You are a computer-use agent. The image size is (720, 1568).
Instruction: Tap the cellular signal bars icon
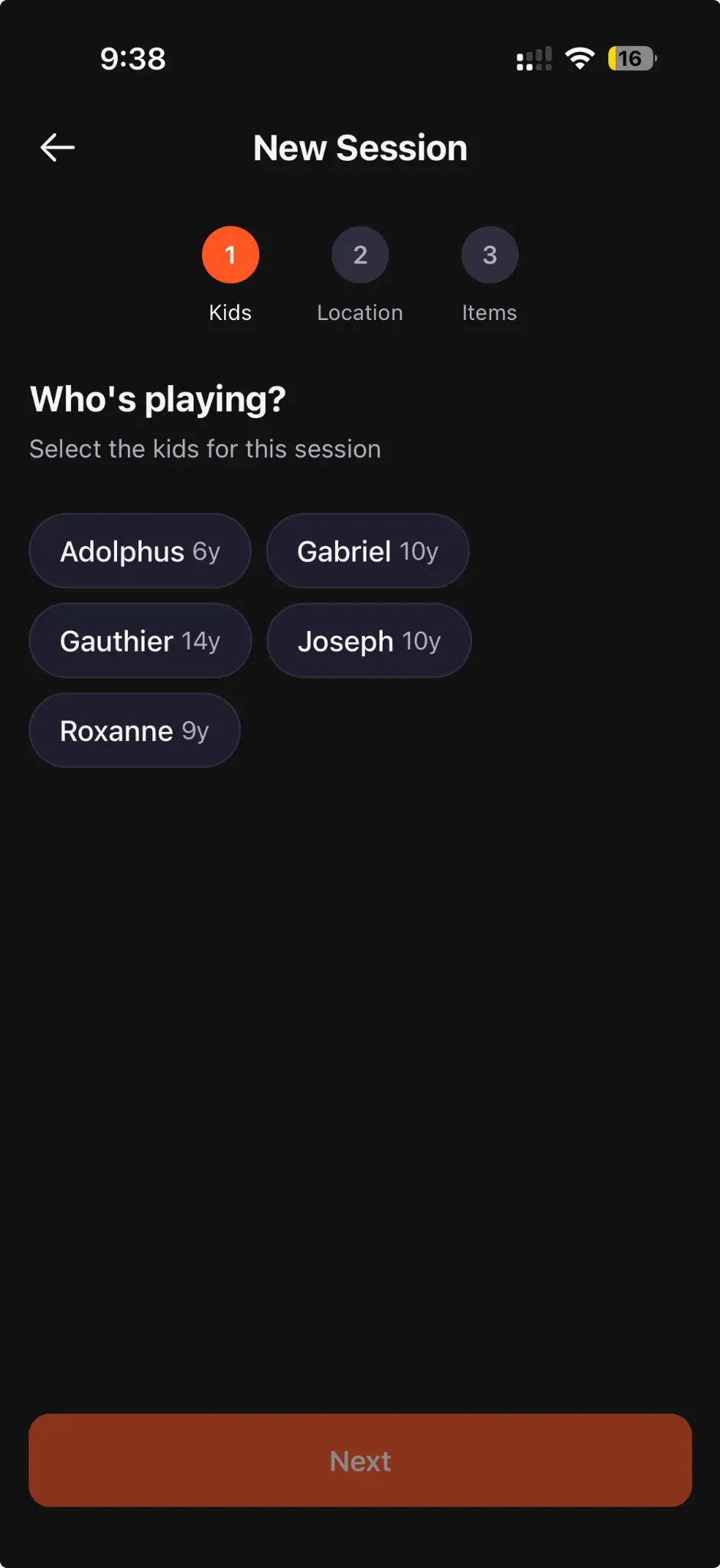[x=533, y=58]
